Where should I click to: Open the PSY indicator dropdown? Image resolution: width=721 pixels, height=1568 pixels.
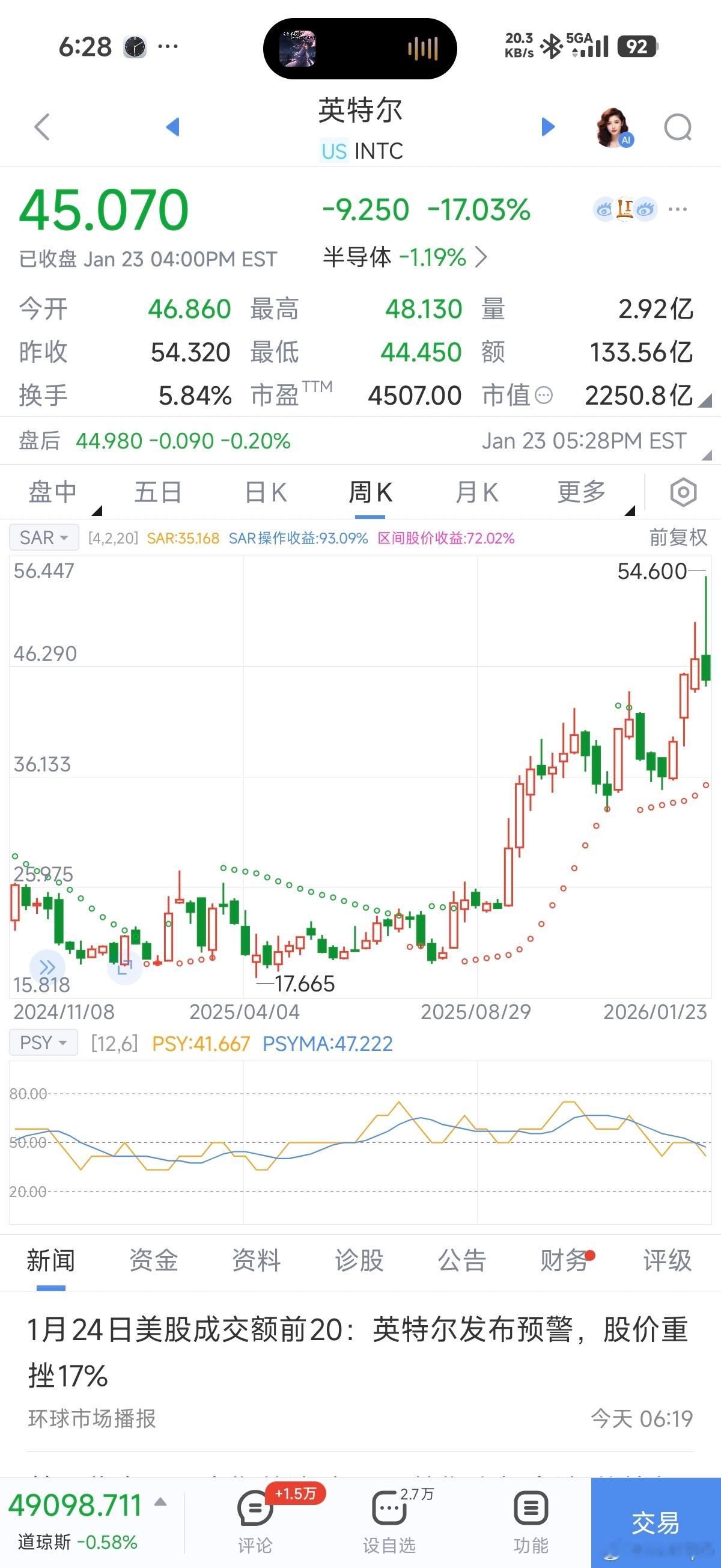(43, 1042)
